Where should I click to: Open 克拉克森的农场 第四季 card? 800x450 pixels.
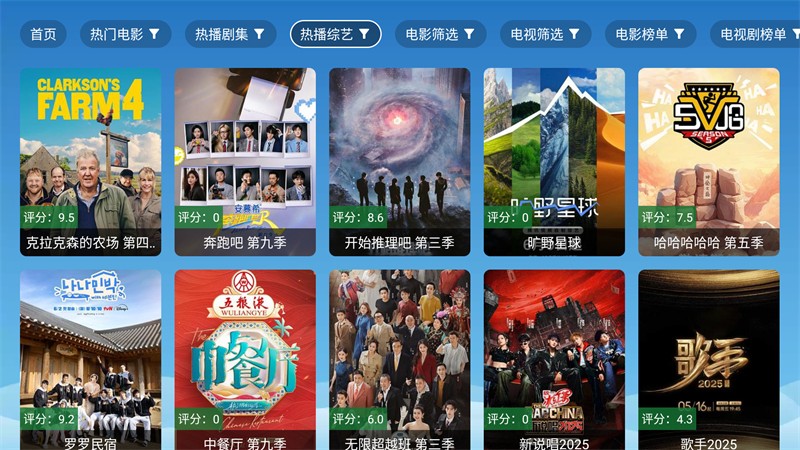click(x=90, y=160)
